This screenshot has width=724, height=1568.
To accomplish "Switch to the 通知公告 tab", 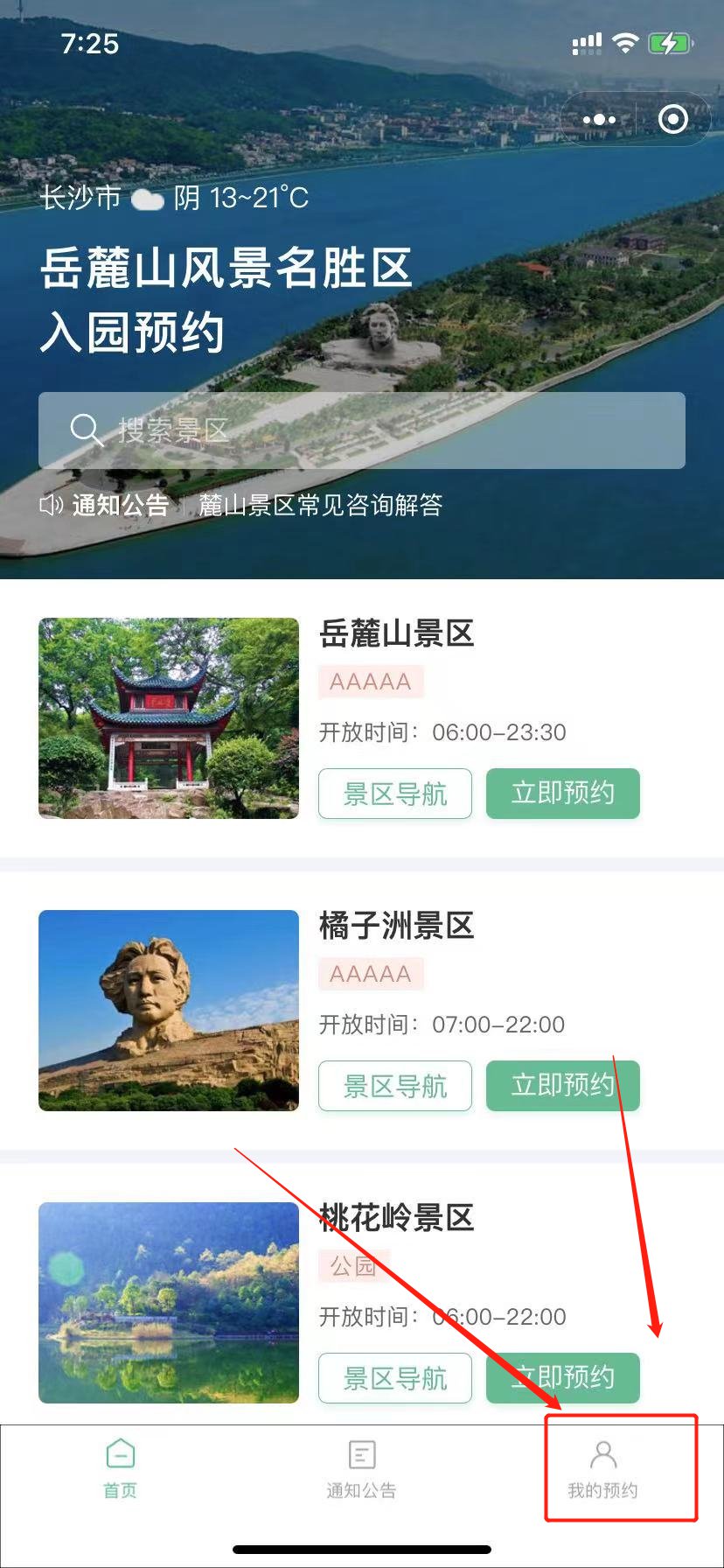I will (x=361, y=1470).
